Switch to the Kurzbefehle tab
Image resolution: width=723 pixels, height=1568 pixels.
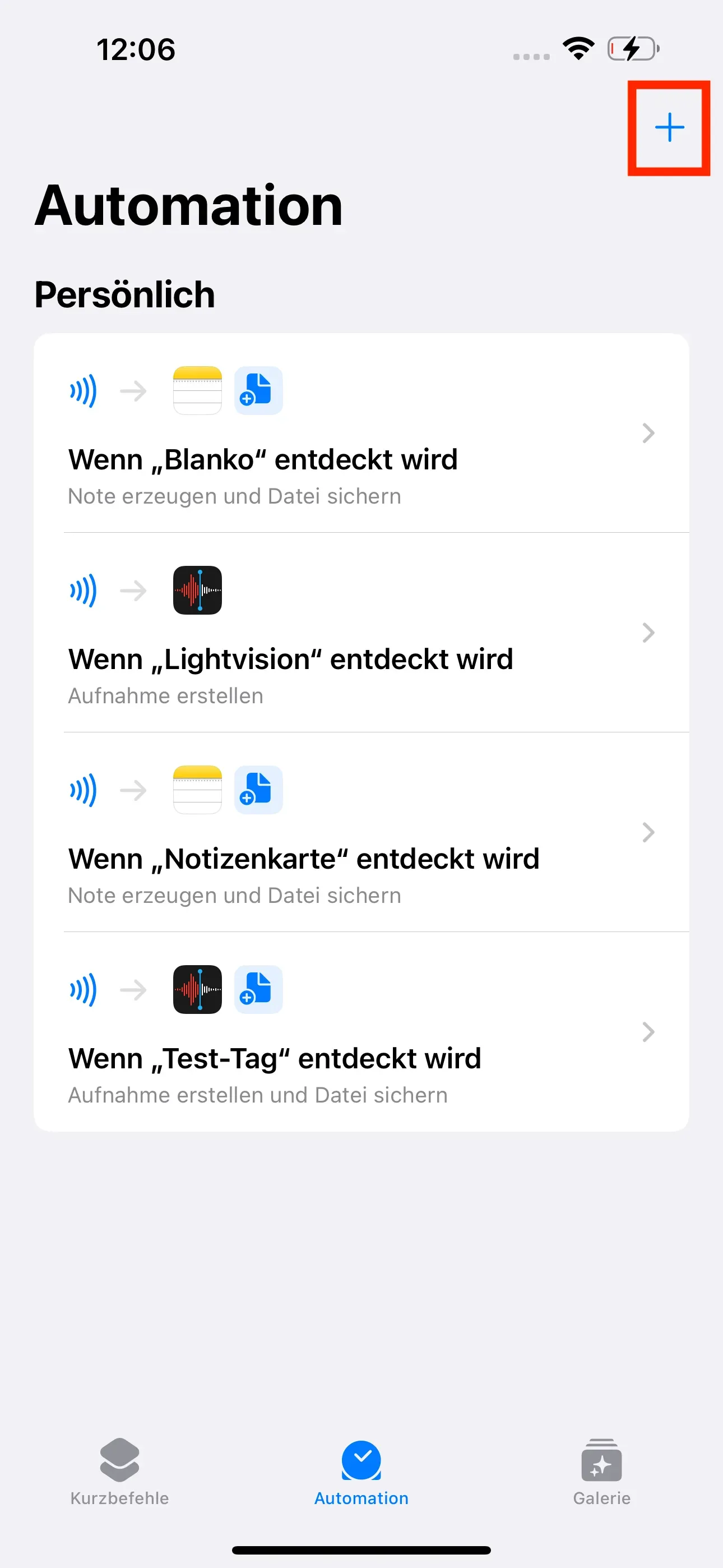click(120, 1472)
